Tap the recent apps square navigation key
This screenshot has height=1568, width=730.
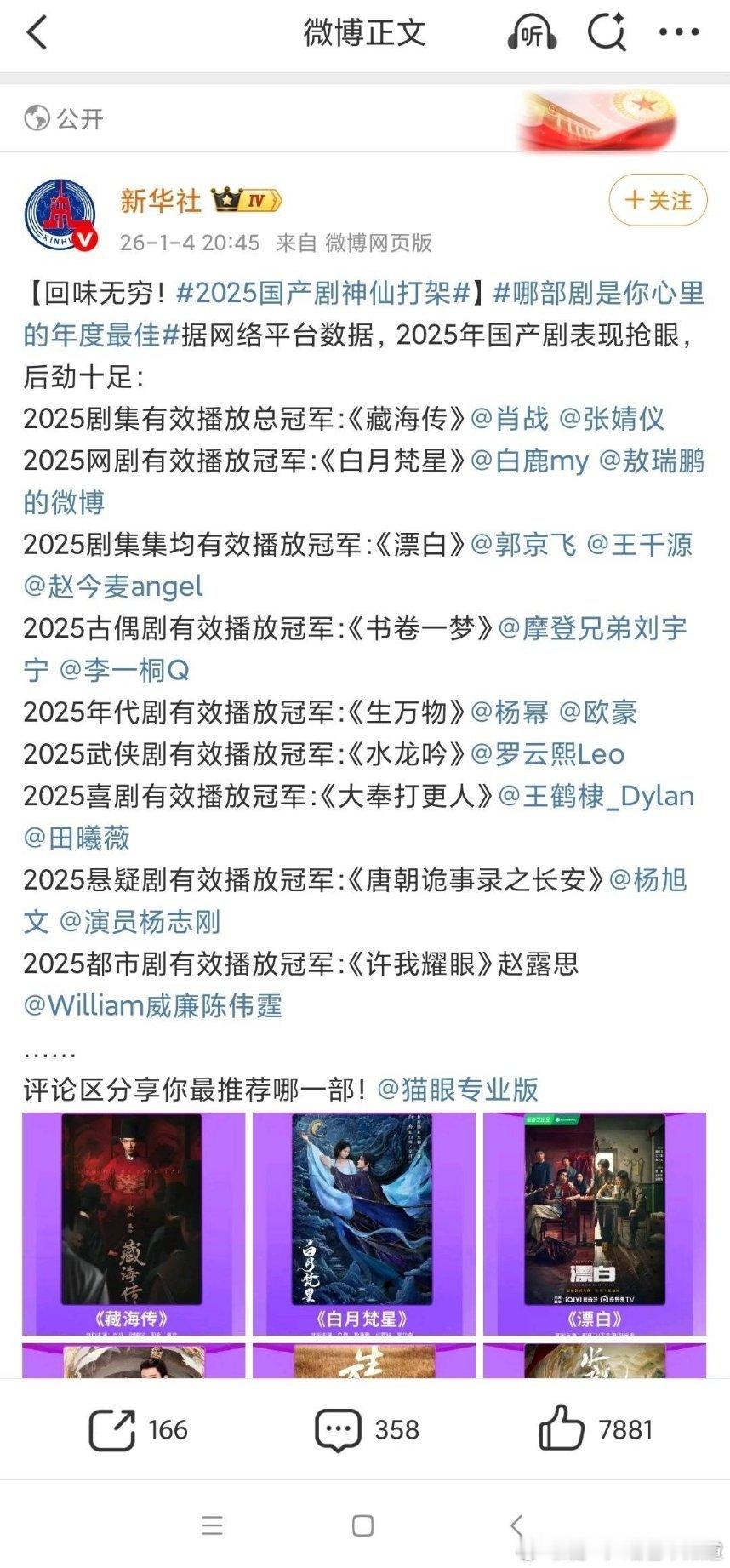tap(364, 1524)
